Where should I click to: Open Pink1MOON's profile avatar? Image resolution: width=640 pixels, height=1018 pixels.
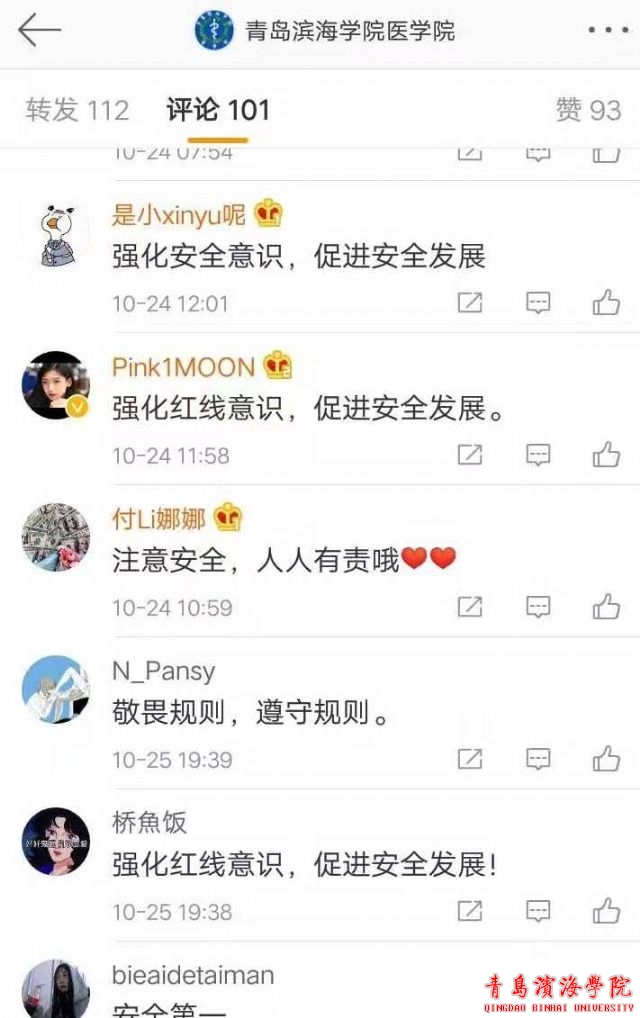pyautogui.click(x=56, y=386)
